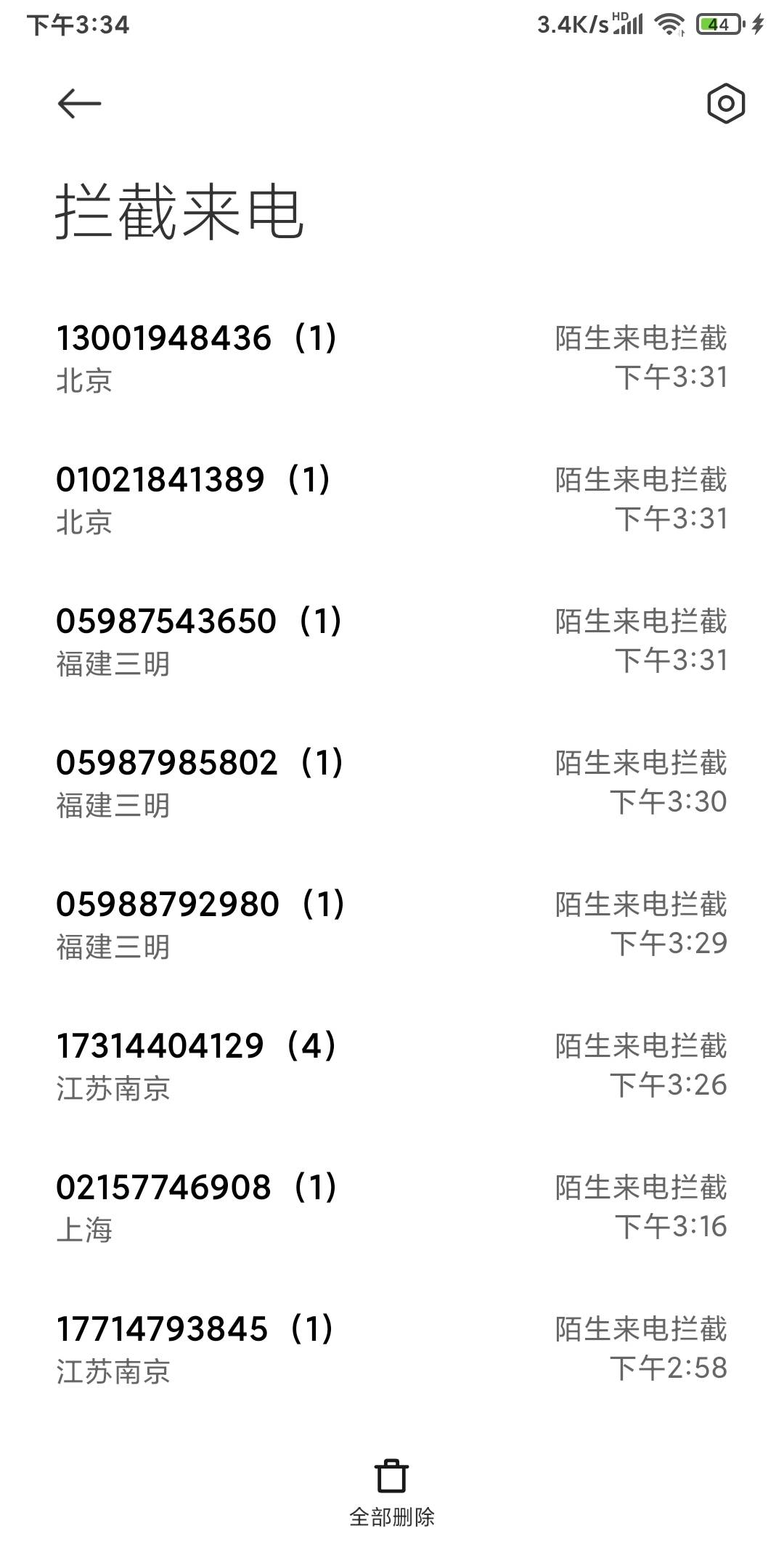
Task: Select the blocked call 05987543650
Action: [x=392, y=642]
